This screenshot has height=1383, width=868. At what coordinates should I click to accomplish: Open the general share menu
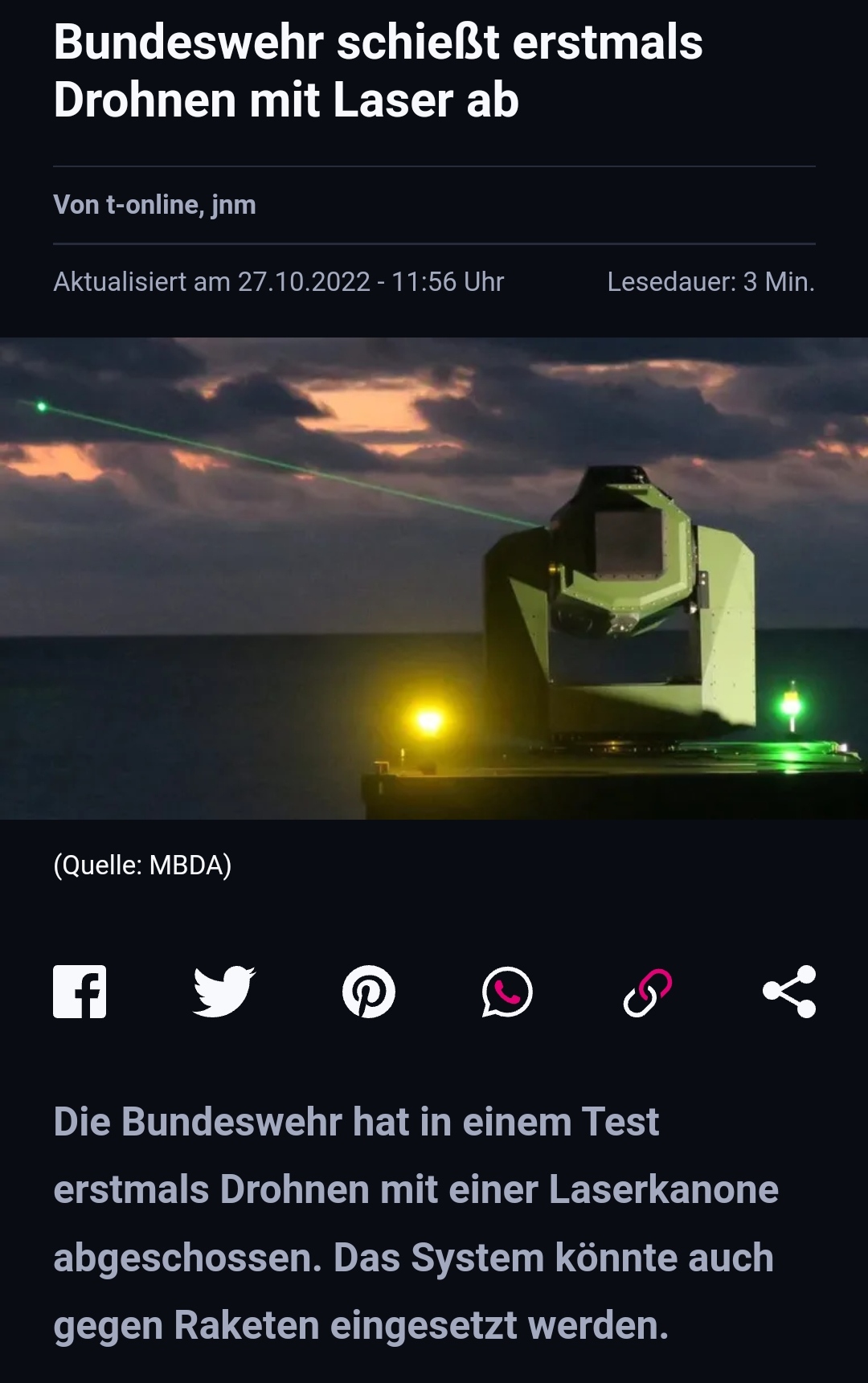(789, 992)
